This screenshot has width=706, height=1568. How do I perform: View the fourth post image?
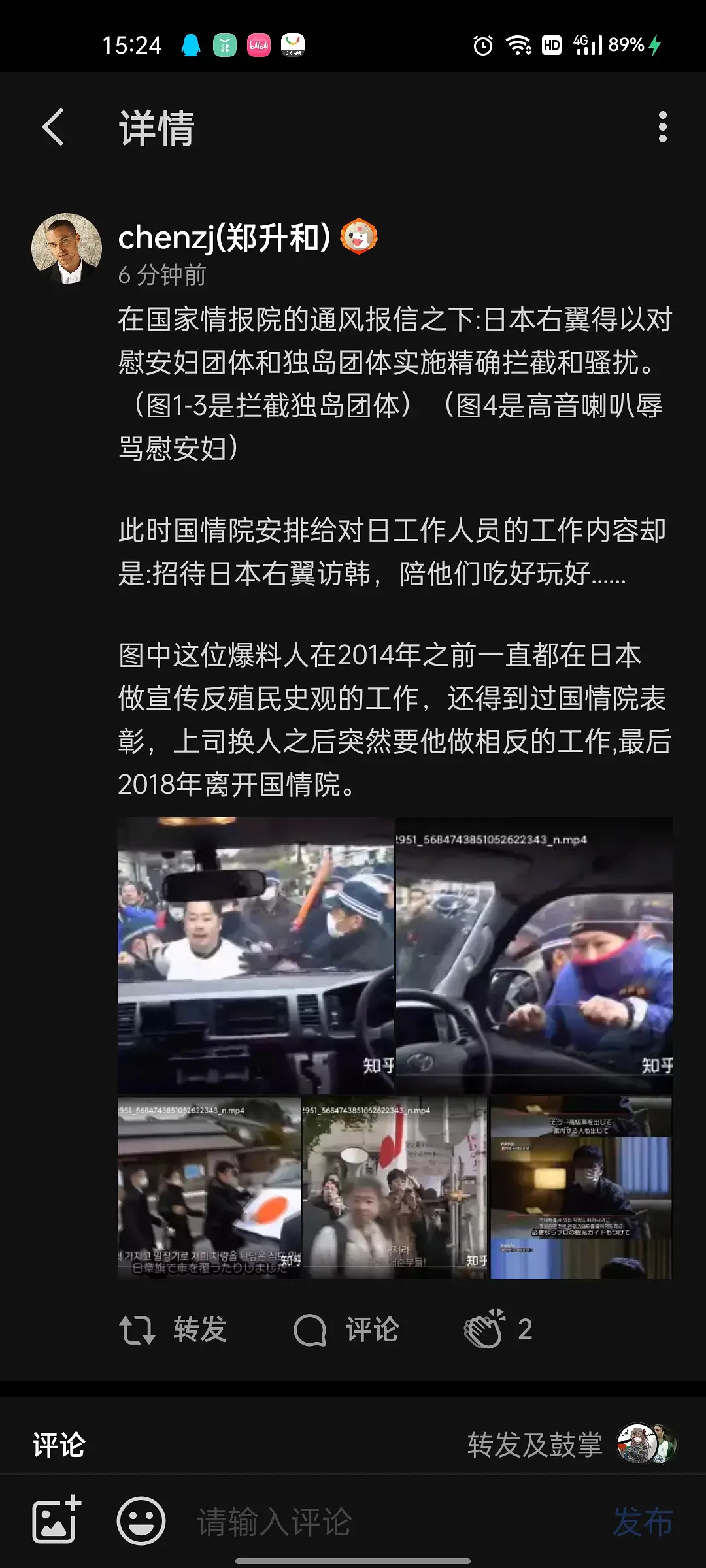coord(395,1187)
